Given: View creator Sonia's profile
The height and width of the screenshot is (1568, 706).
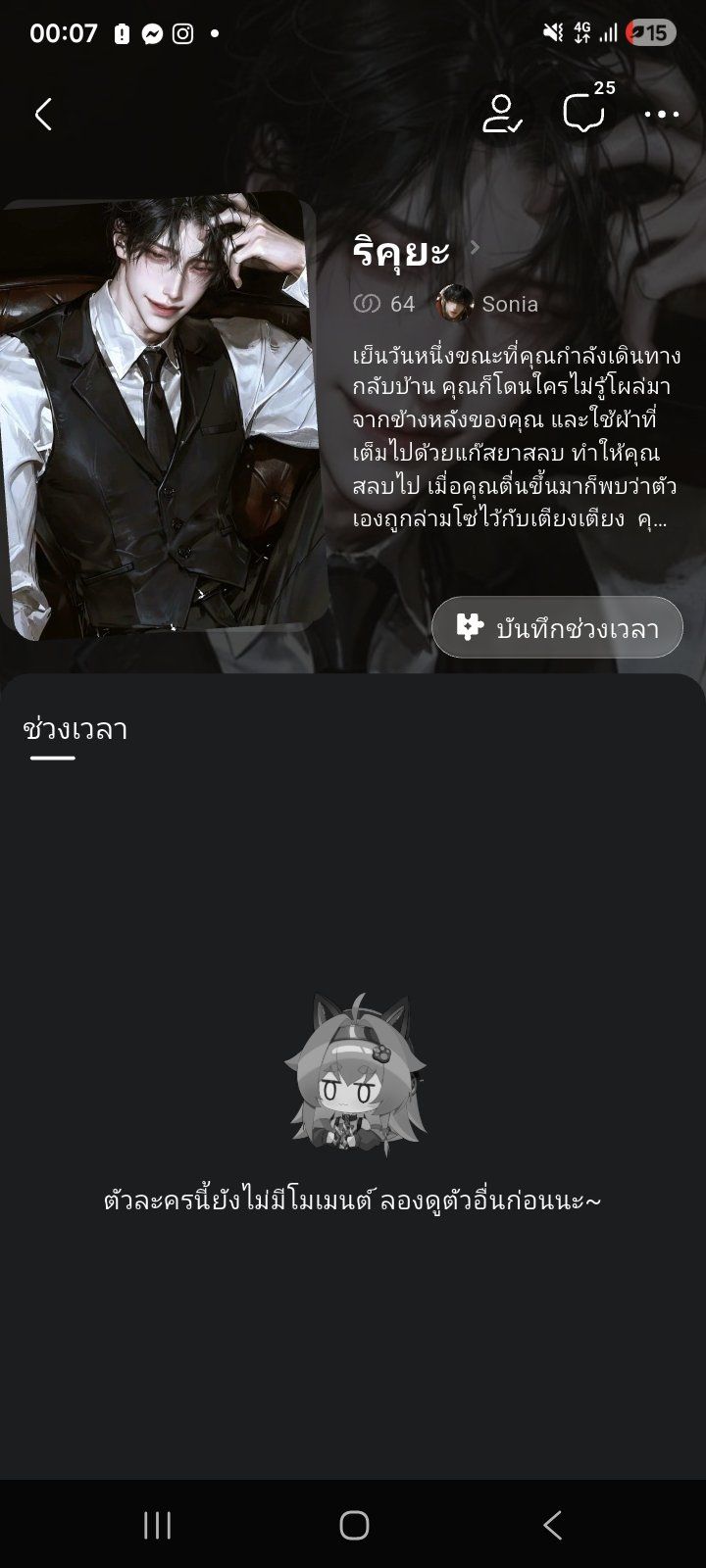Looking at the screenshot, I should pyautogui.click(x=487, y=304).
